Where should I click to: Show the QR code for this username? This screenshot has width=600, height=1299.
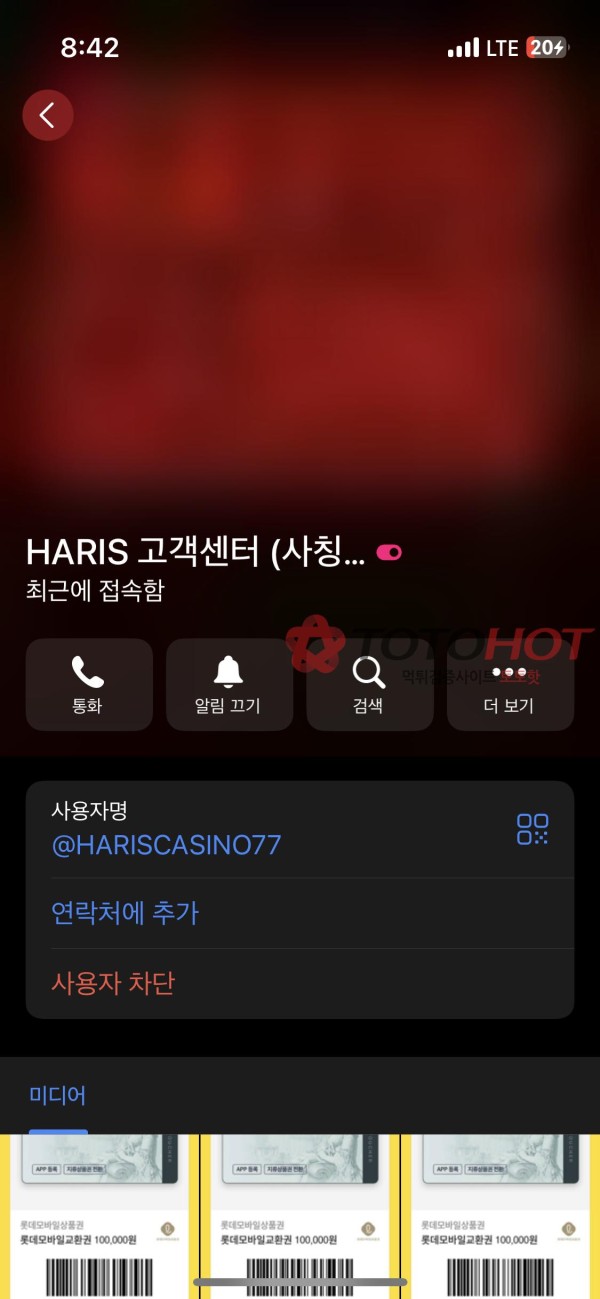click(532, 829)
